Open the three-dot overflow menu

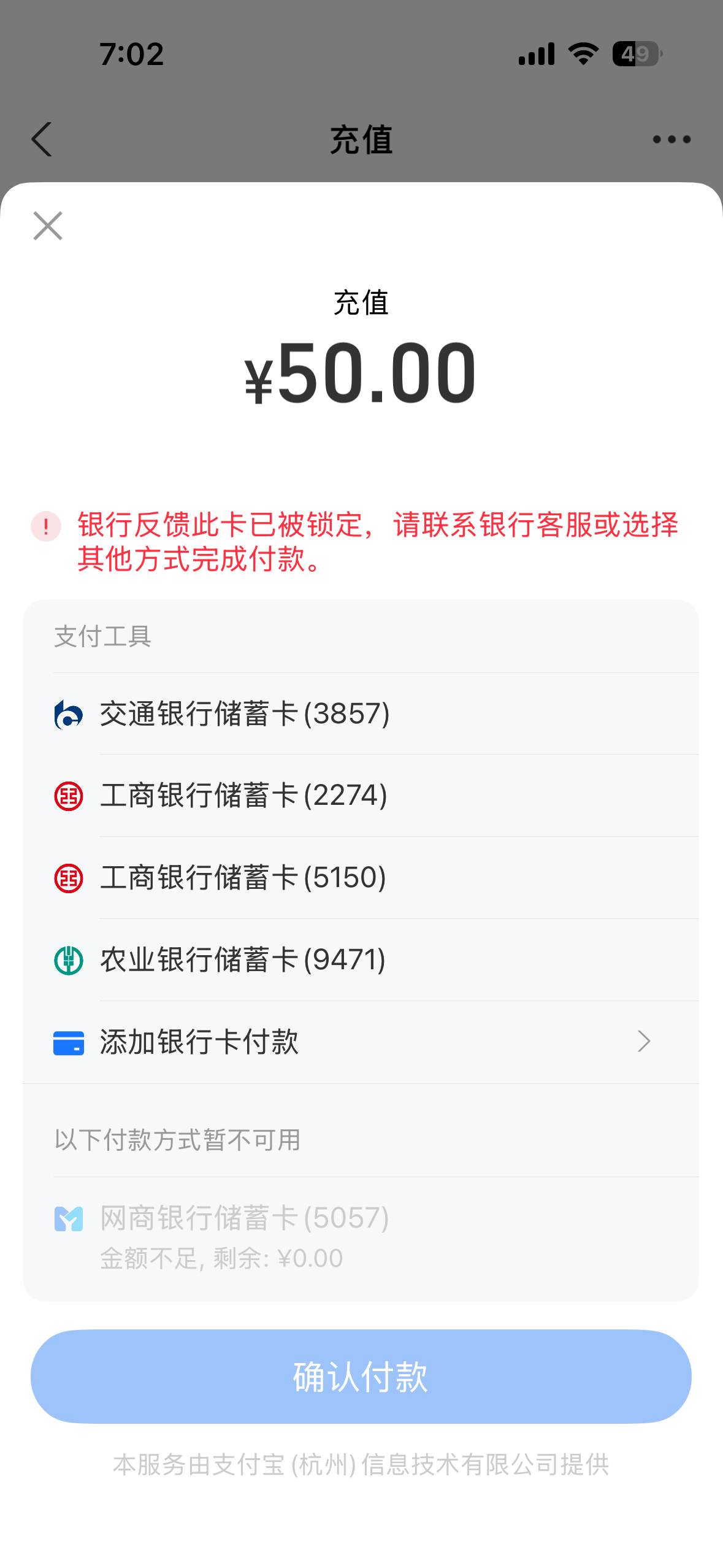[671, 140]
